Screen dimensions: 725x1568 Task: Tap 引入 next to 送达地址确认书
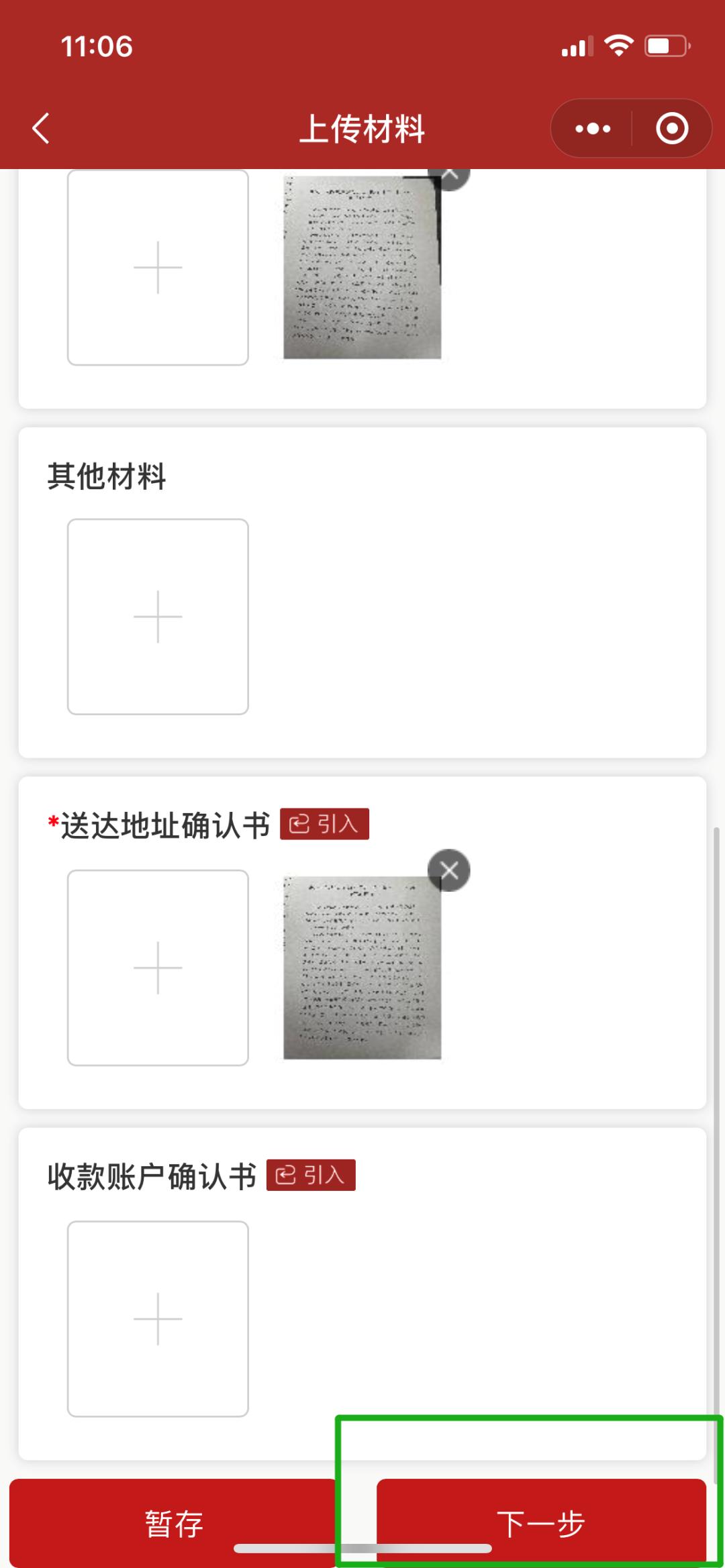click(324, 824)
